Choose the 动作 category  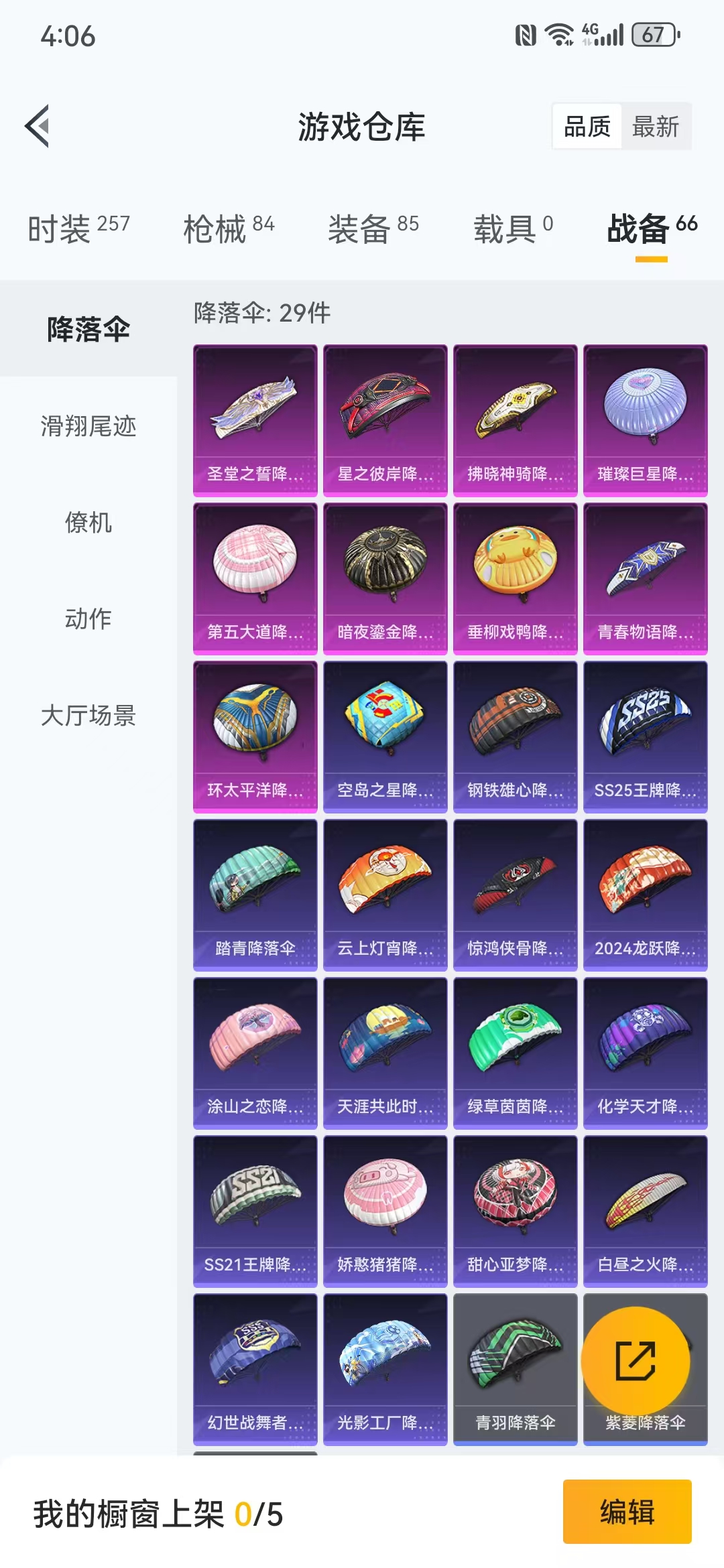point(88,618)
